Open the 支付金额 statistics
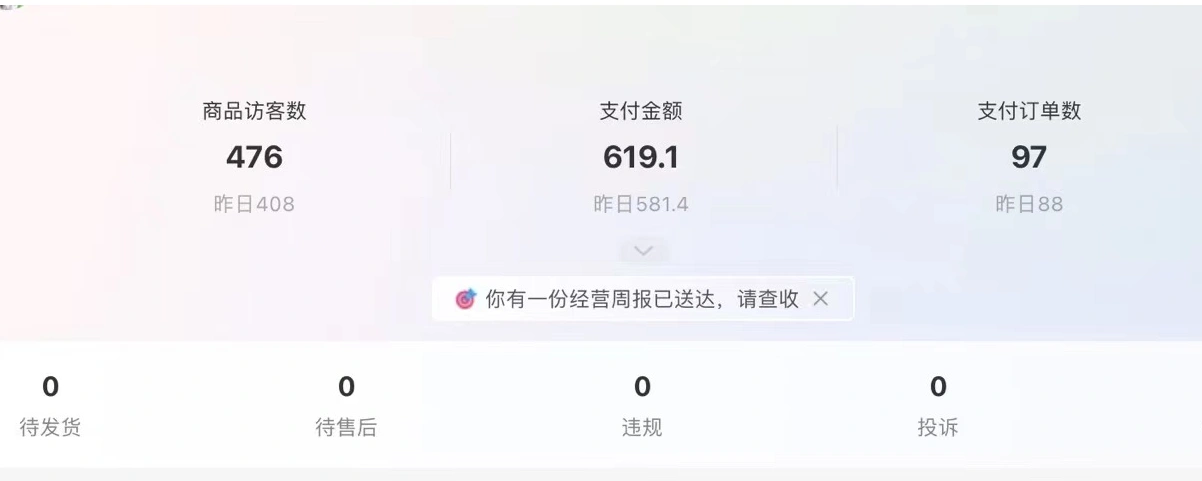The height and width of the screenshot is (481, 1202). click(641, 157)
